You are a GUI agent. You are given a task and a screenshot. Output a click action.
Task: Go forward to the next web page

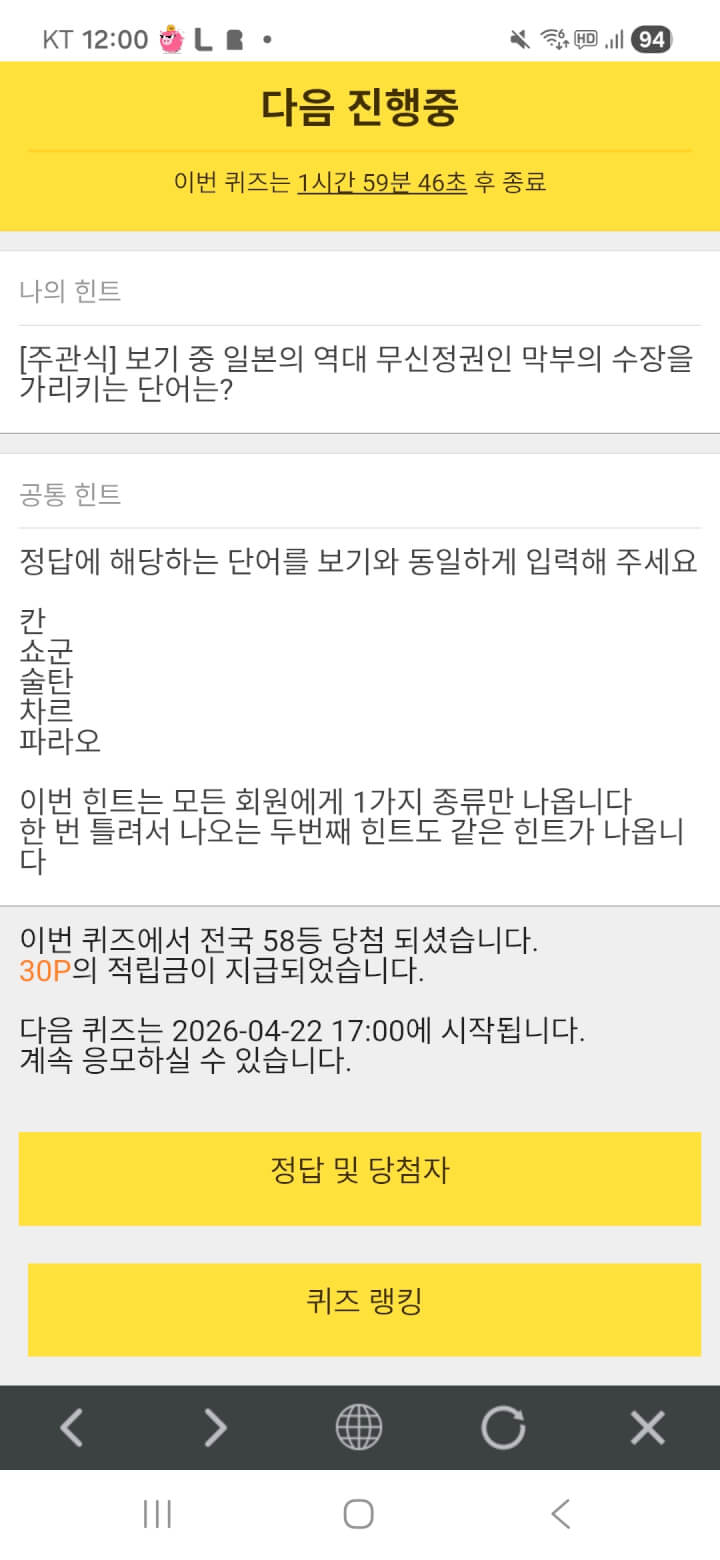pyautogui.click(x=215, y=1427)
